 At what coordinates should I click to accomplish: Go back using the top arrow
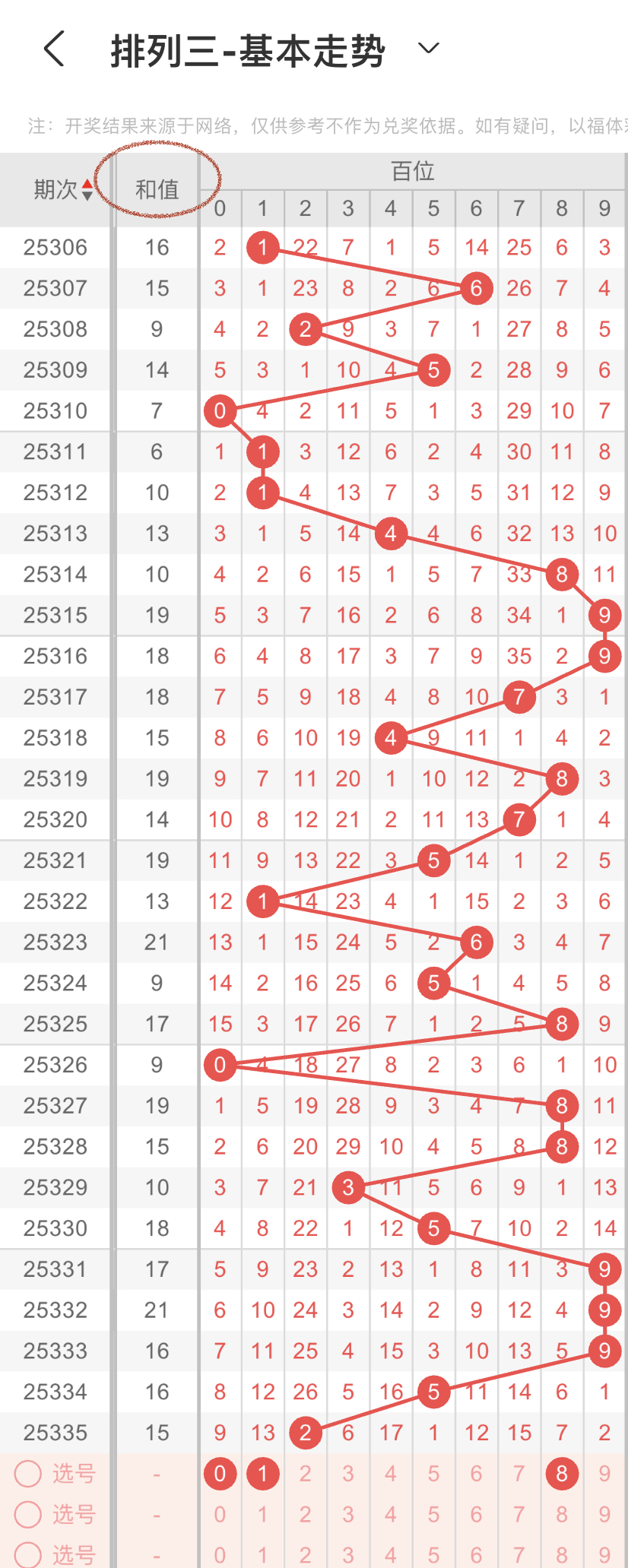[x=54, y=49]
